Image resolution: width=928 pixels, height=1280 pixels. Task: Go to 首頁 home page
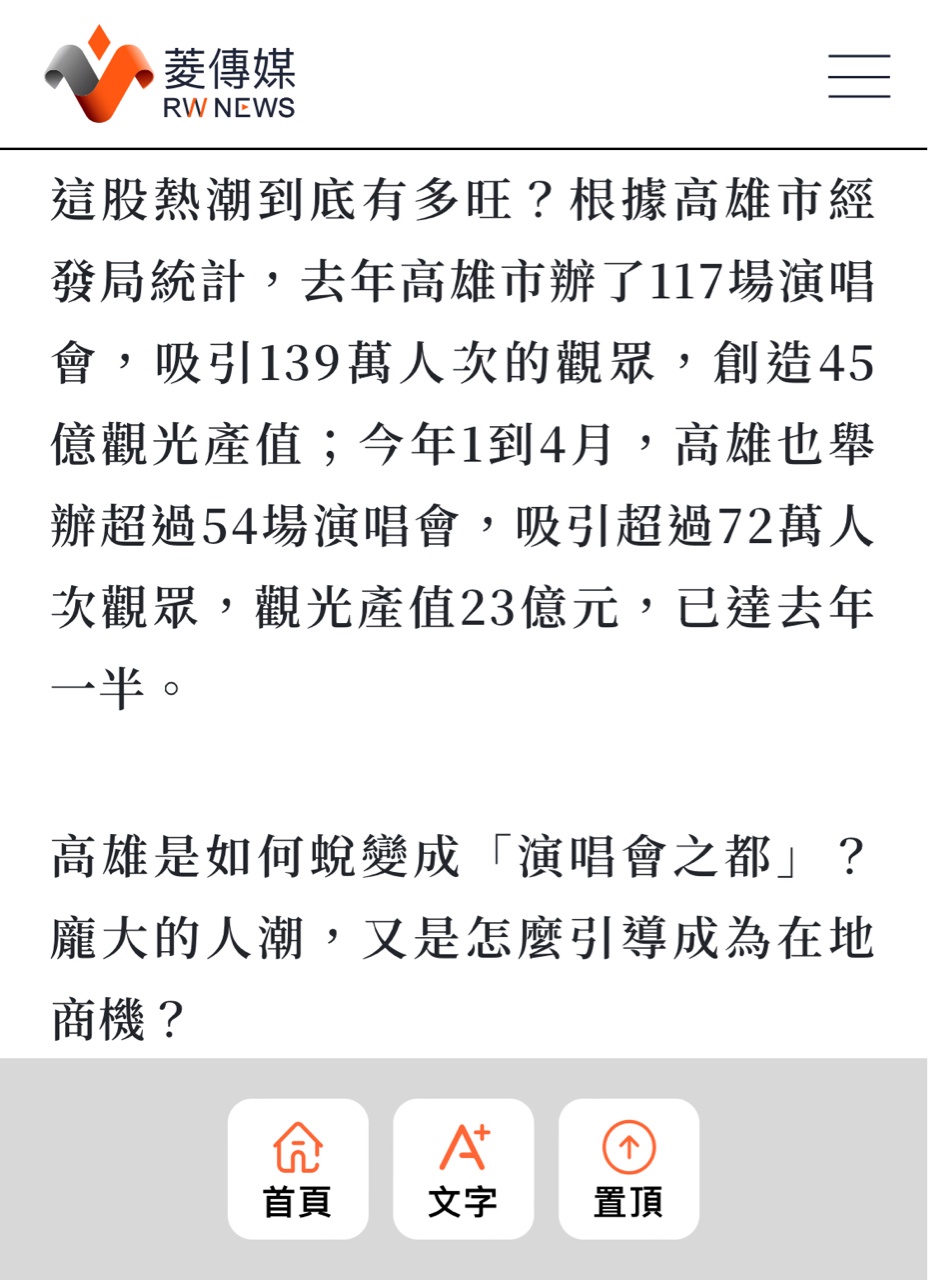click(297, 1168)
